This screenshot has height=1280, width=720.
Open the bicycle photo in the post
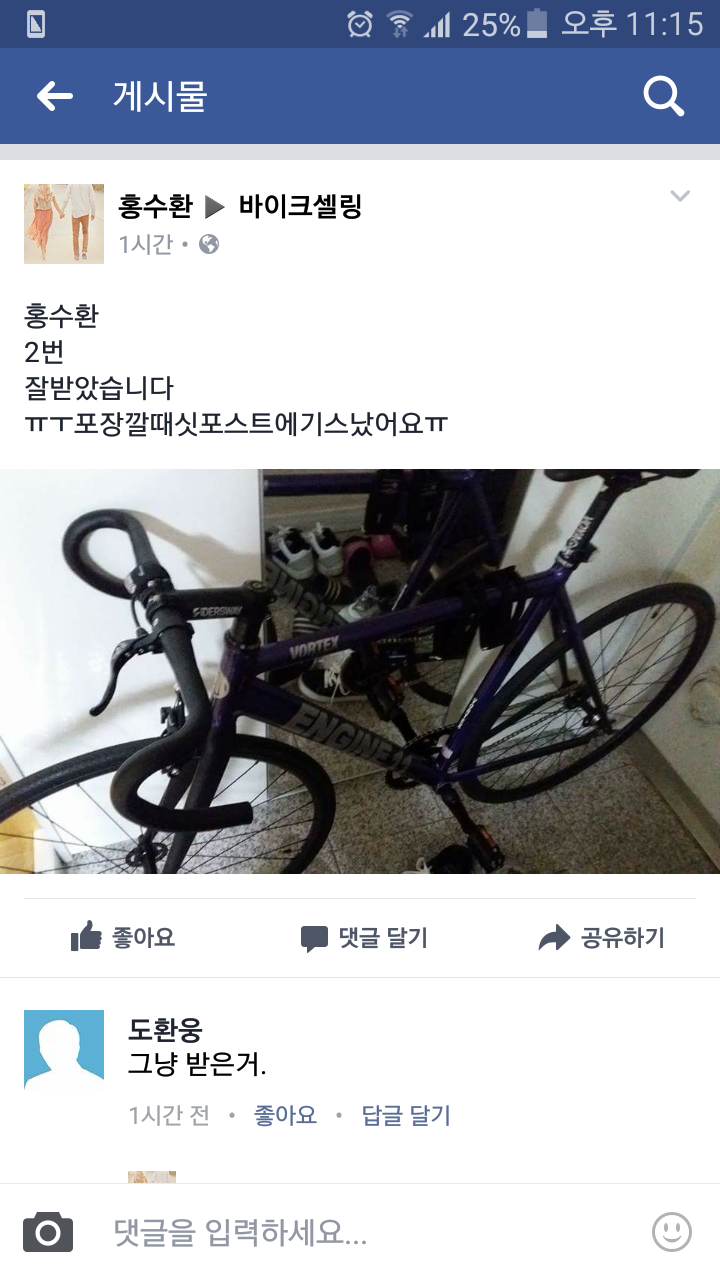click(360, 671)
